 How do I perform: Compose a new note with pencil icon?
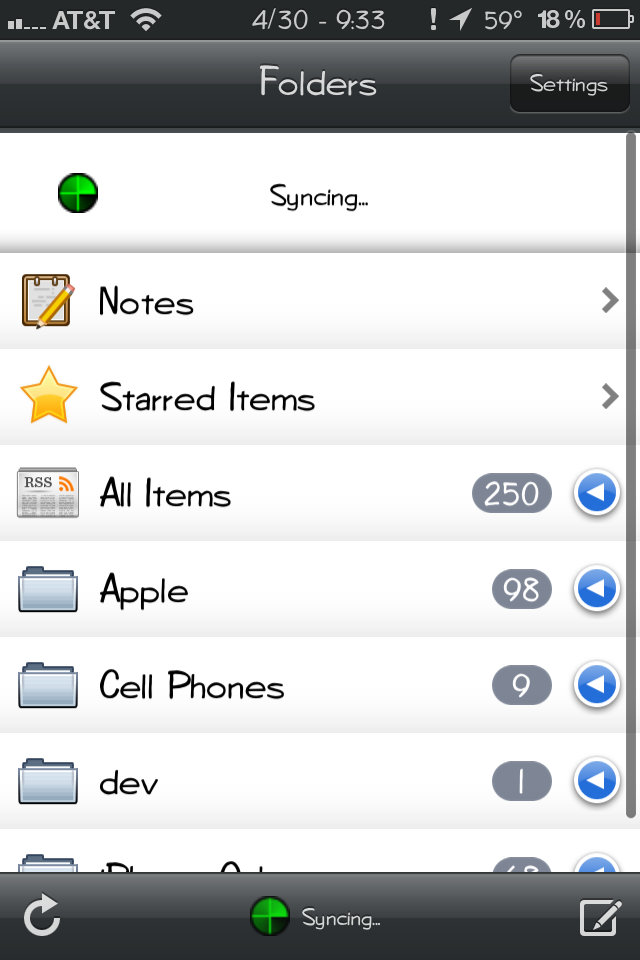(600, 917)
